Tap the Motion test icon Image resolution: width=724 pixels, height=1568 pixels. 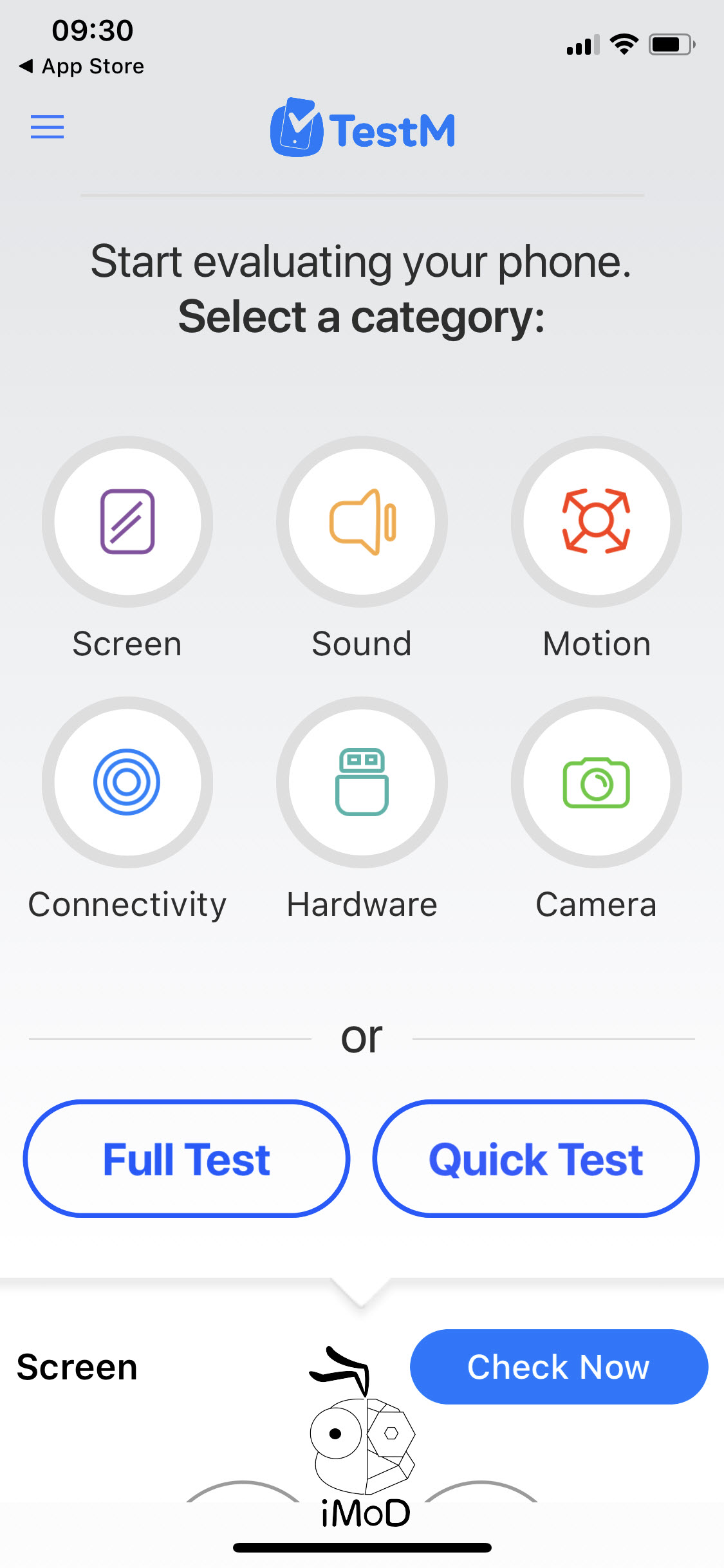(x=597, y=523)
